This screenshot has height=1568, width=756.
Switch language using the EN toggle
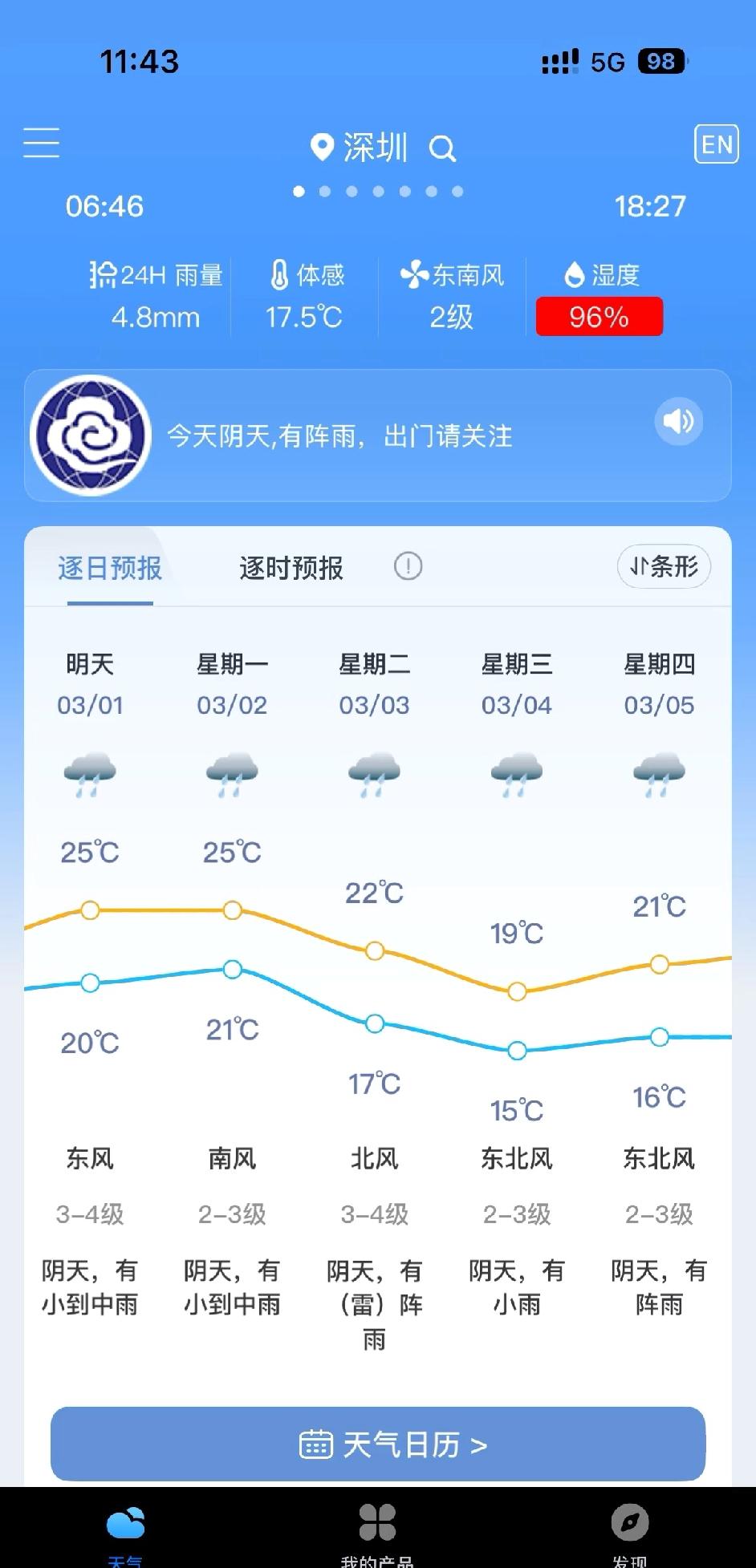click(717, 144)
